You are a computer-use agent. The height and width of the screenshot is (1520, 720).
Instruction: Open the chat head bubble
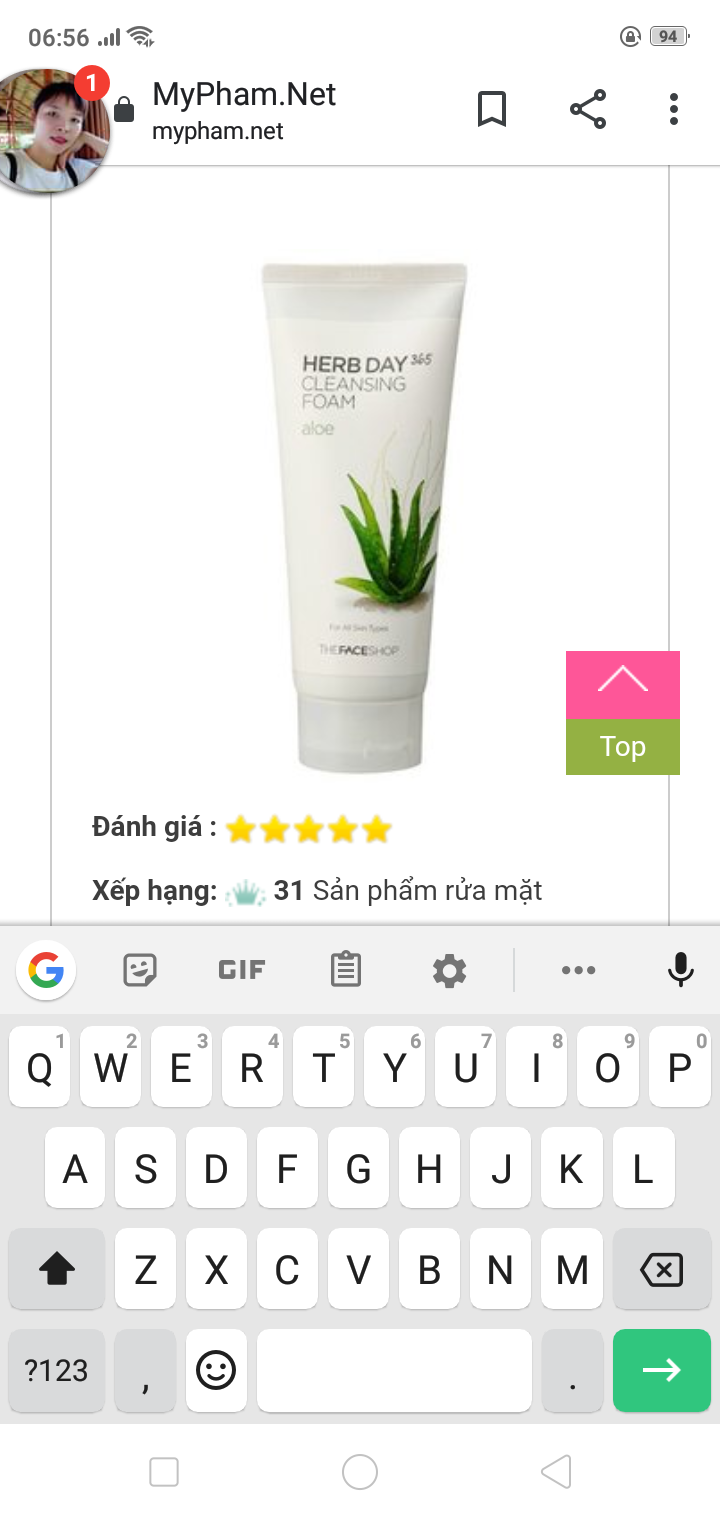(54, 130)
